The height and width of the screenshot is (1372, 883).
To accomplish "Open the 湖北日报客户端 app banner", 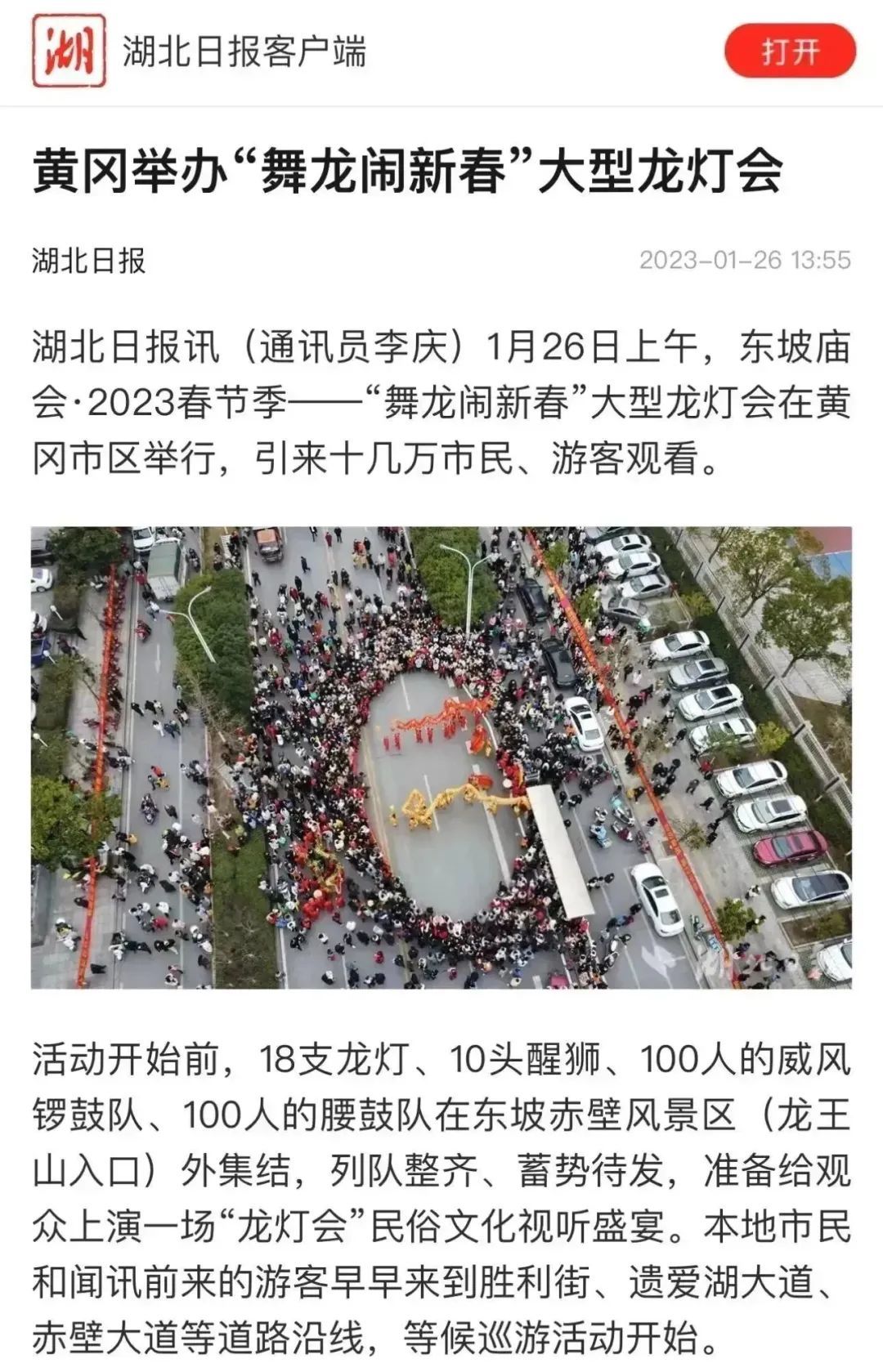I will click(244, 52).
